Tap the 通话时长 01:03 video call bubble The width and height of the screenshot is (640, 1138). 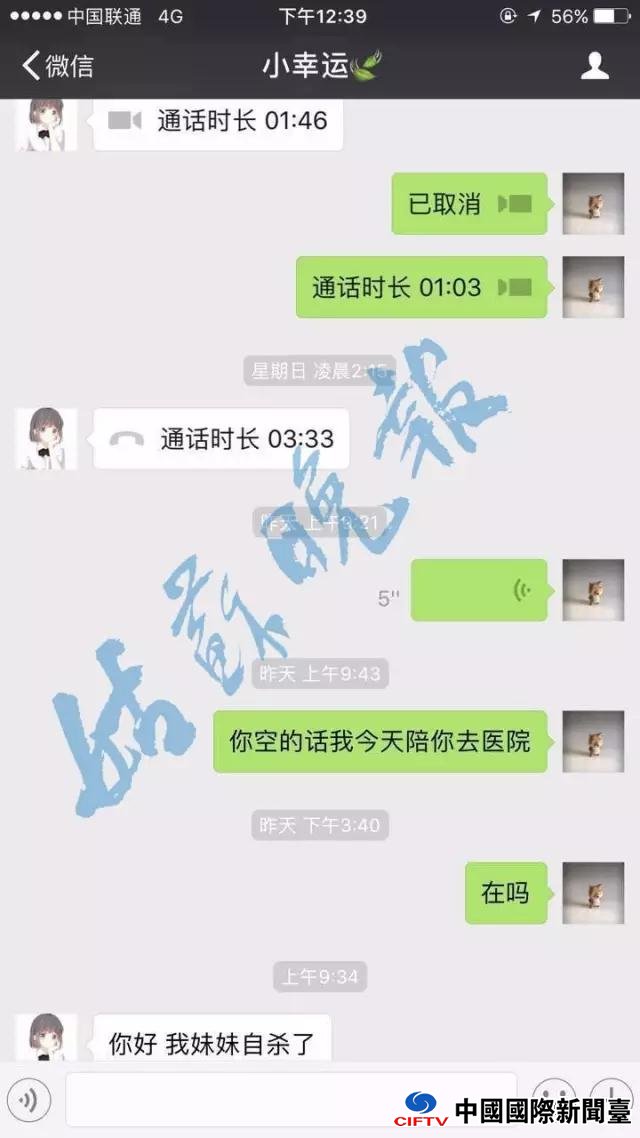[x=421, y=288]
